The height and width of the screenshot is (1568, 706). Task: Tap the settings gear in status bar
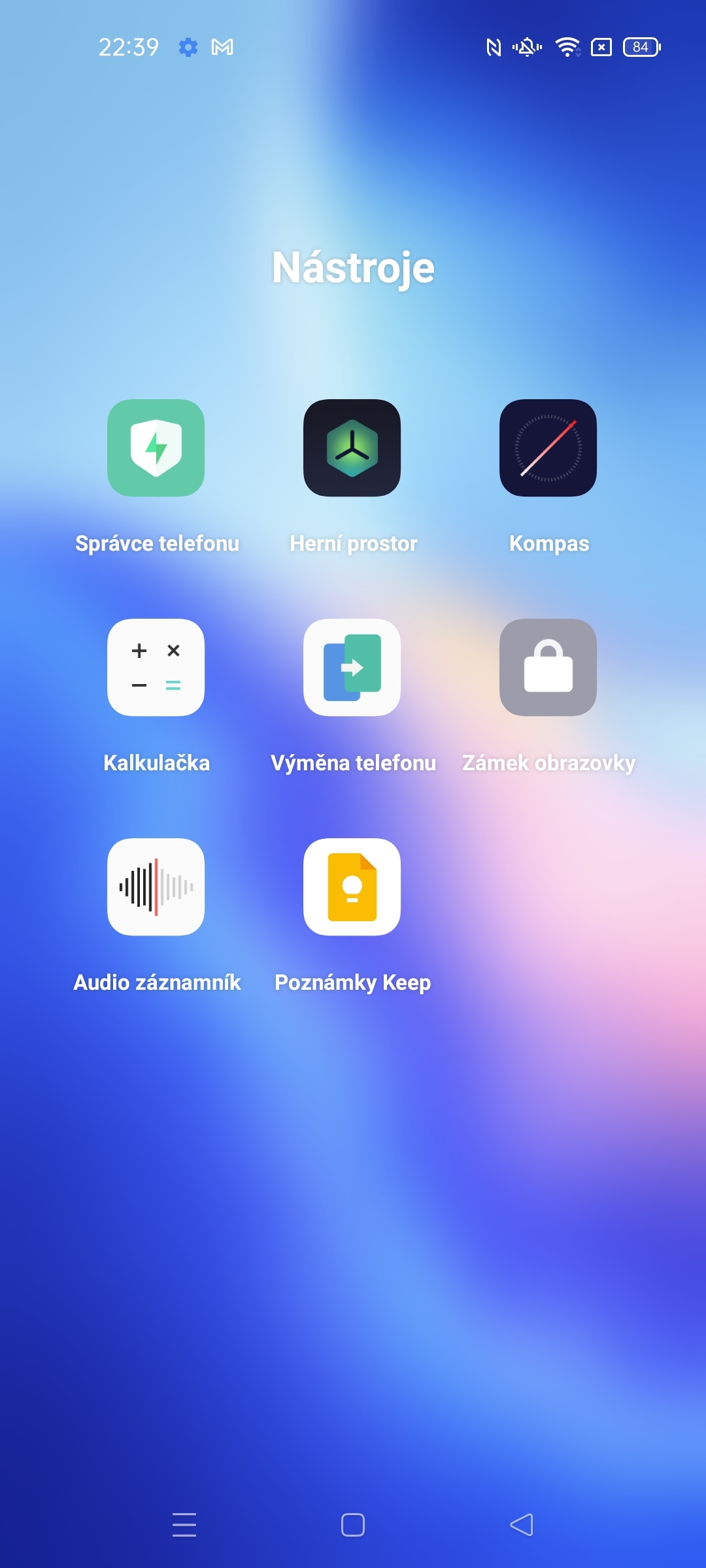(189, 47)
